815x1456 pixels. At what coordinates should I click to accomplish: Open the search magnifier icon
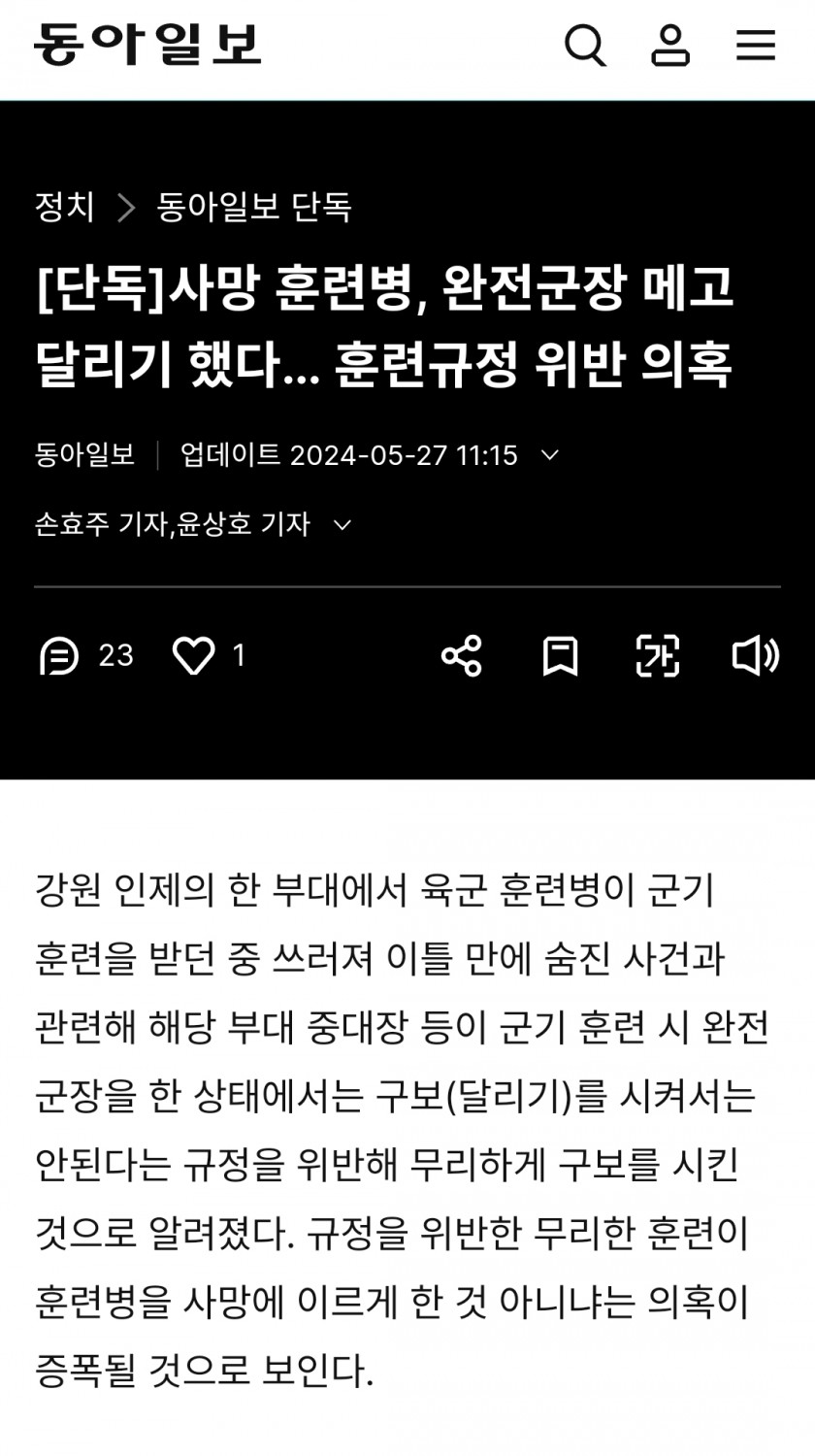[586, 45]
